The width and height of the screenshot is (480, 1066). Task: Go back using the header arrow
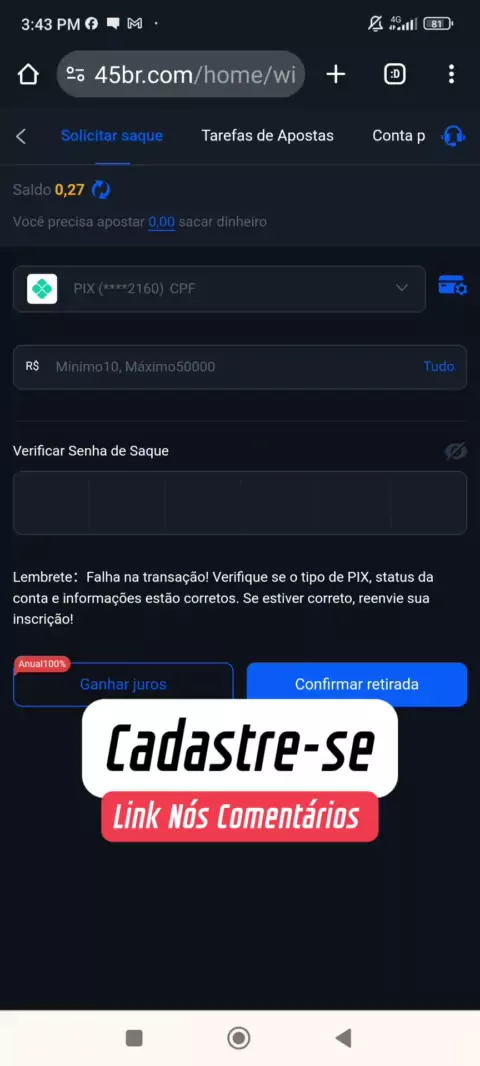coord(21,136)
